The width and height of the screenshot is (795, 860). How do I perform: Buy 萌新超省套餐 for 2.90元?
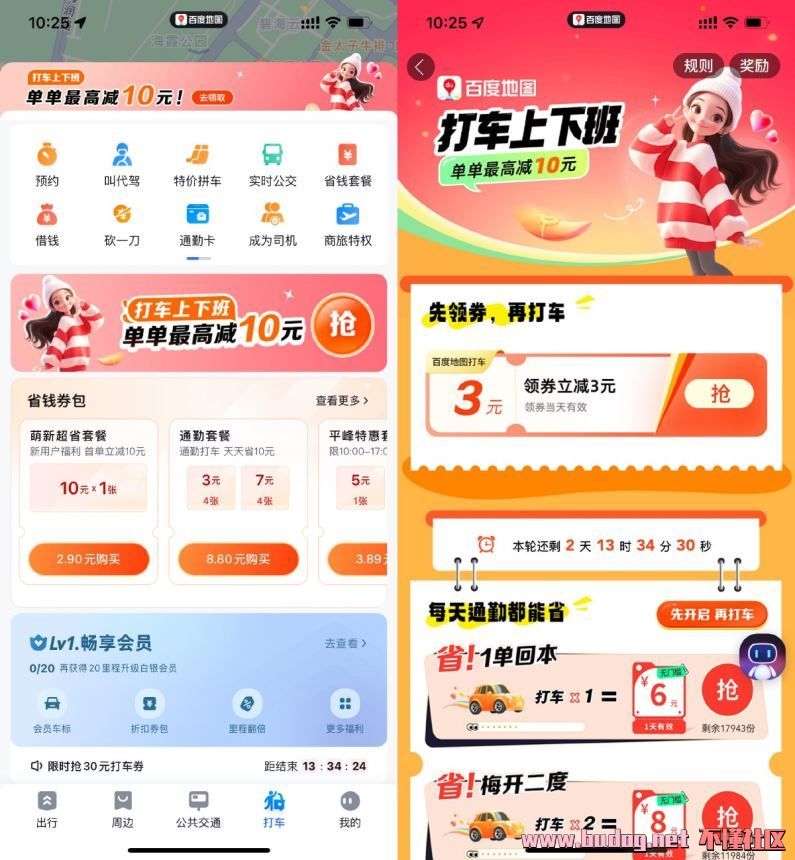pyautogui.click(x=88, y=559)
